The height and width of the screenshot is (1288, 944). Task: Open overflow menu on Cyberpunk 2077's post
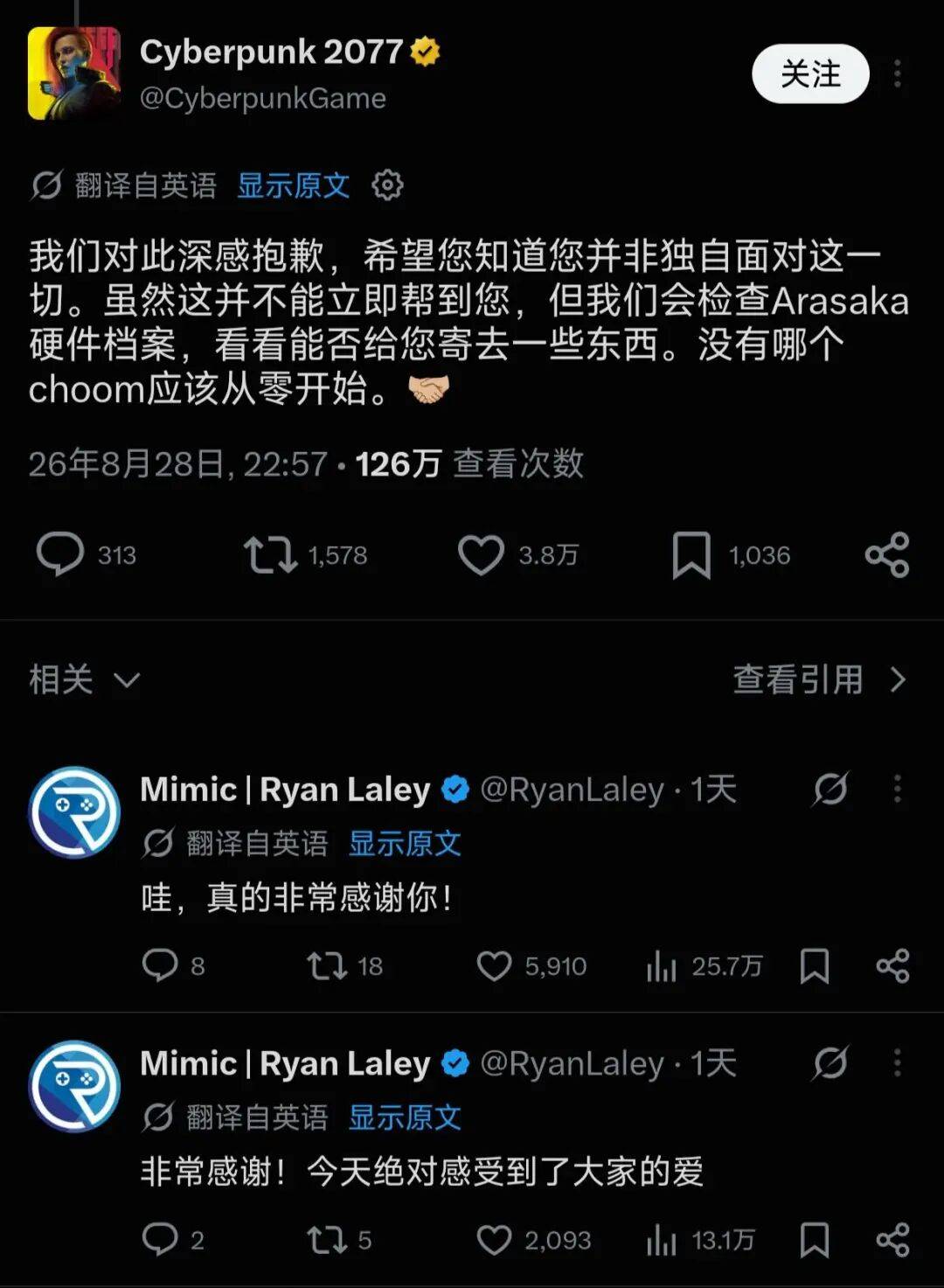pos(897,73)
